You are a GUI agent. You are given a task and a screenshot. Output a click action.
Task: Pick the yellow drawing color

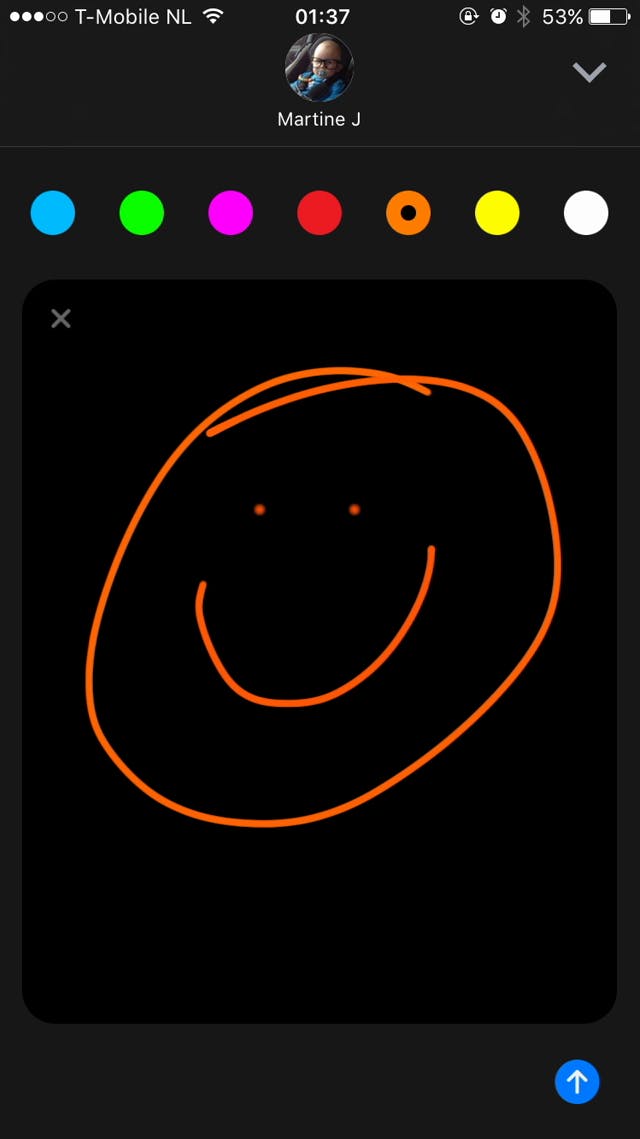pos(497,213)
